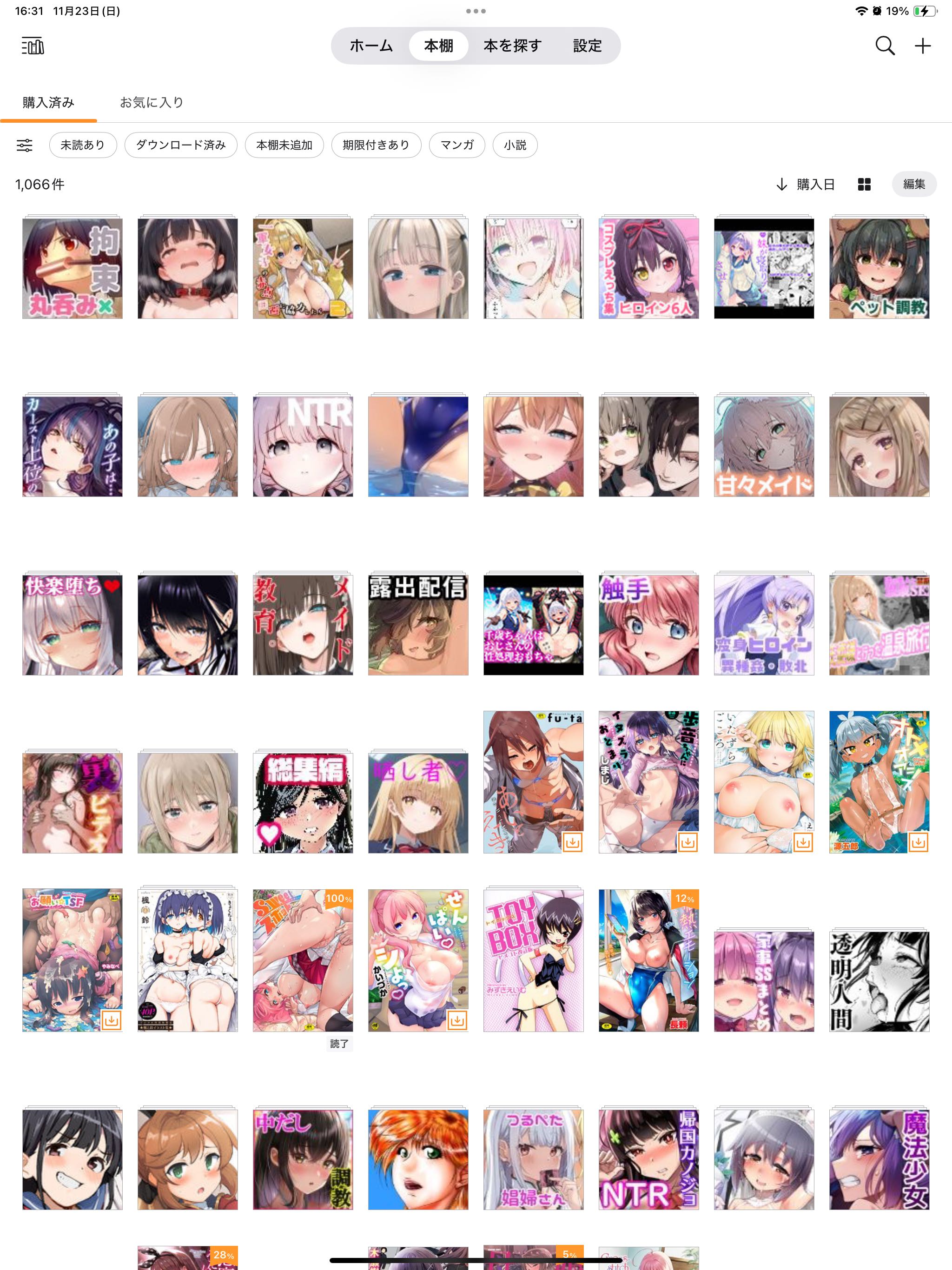
Task: Toggle the grid view layout icon
Action: (x=864, y=184)
